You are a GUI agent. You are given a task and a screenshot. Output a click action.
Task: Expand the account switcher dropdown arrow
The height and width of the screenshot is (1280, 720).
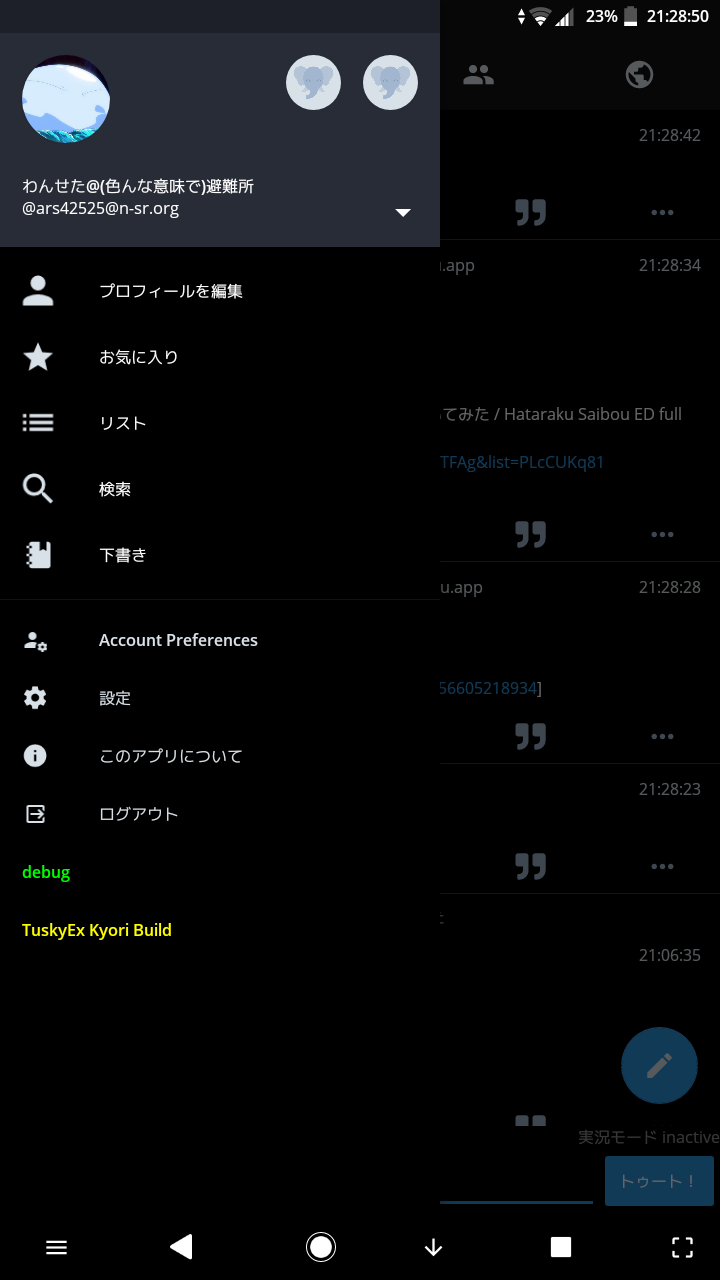[x=403, y=212]
